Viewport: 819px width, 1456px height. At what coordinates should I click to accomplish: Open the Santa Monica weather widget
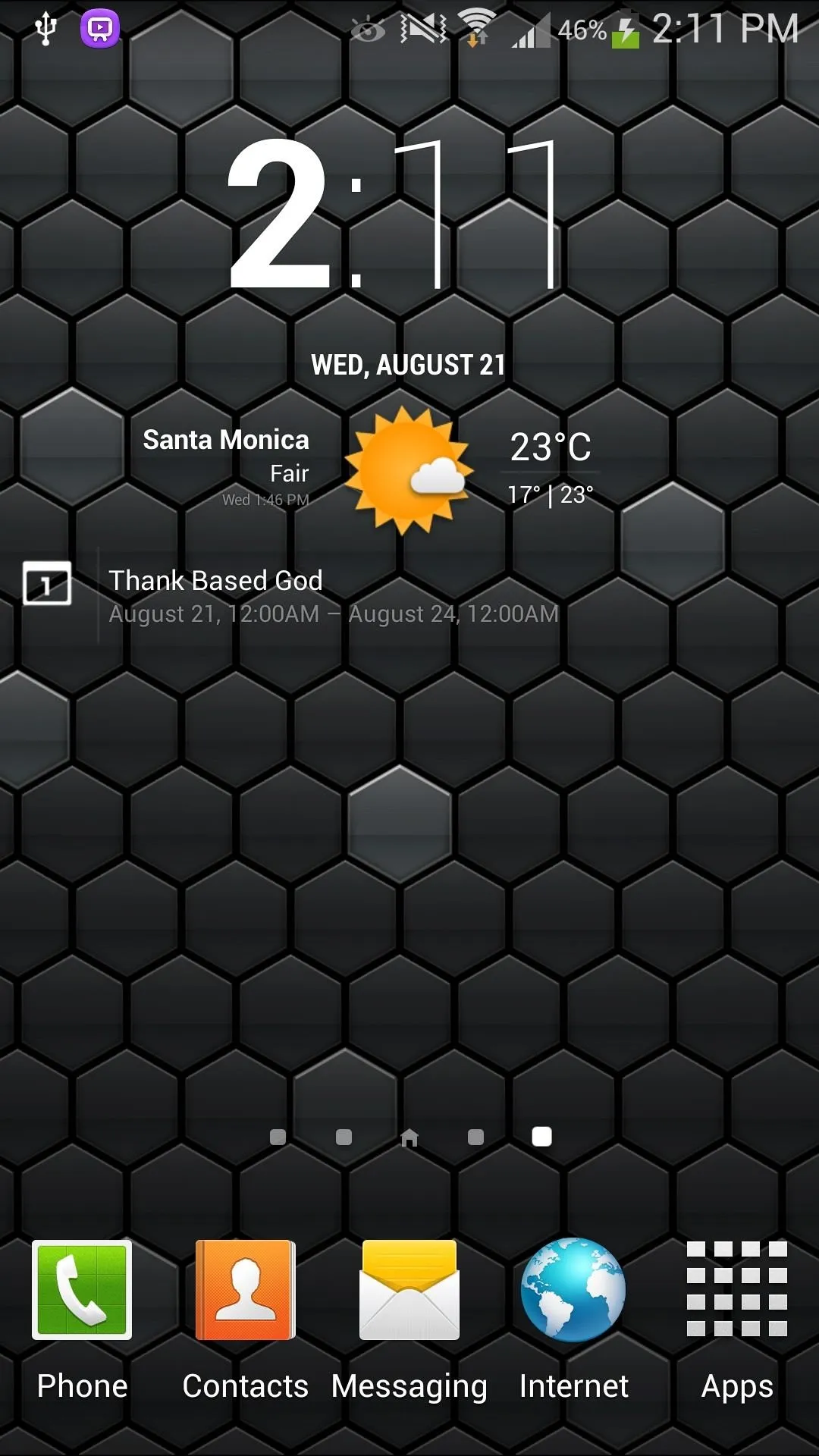[x=369, y=470]
